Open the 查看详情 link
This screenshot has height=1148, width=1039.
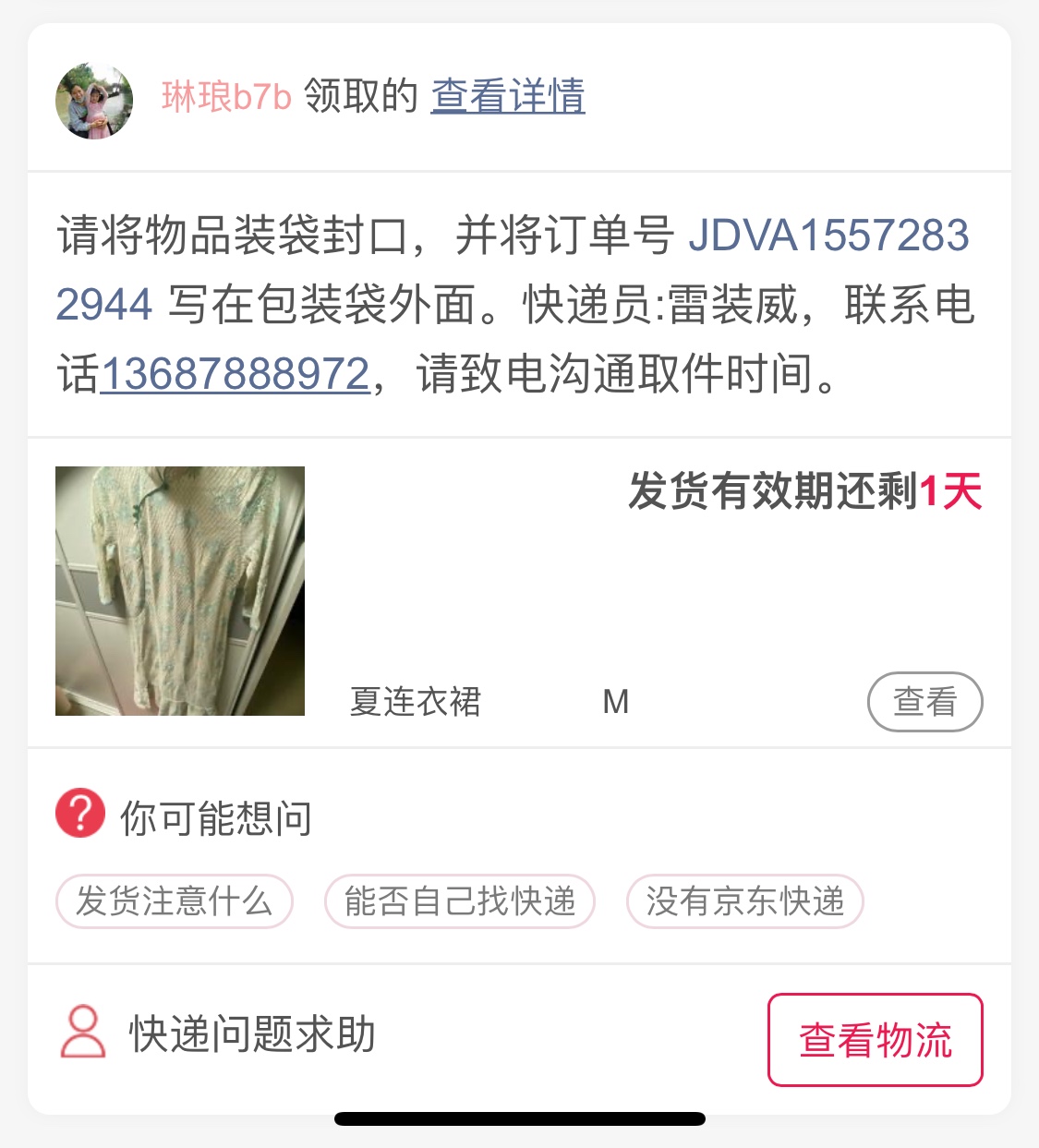pyautogui.click(x=508, y=96)
